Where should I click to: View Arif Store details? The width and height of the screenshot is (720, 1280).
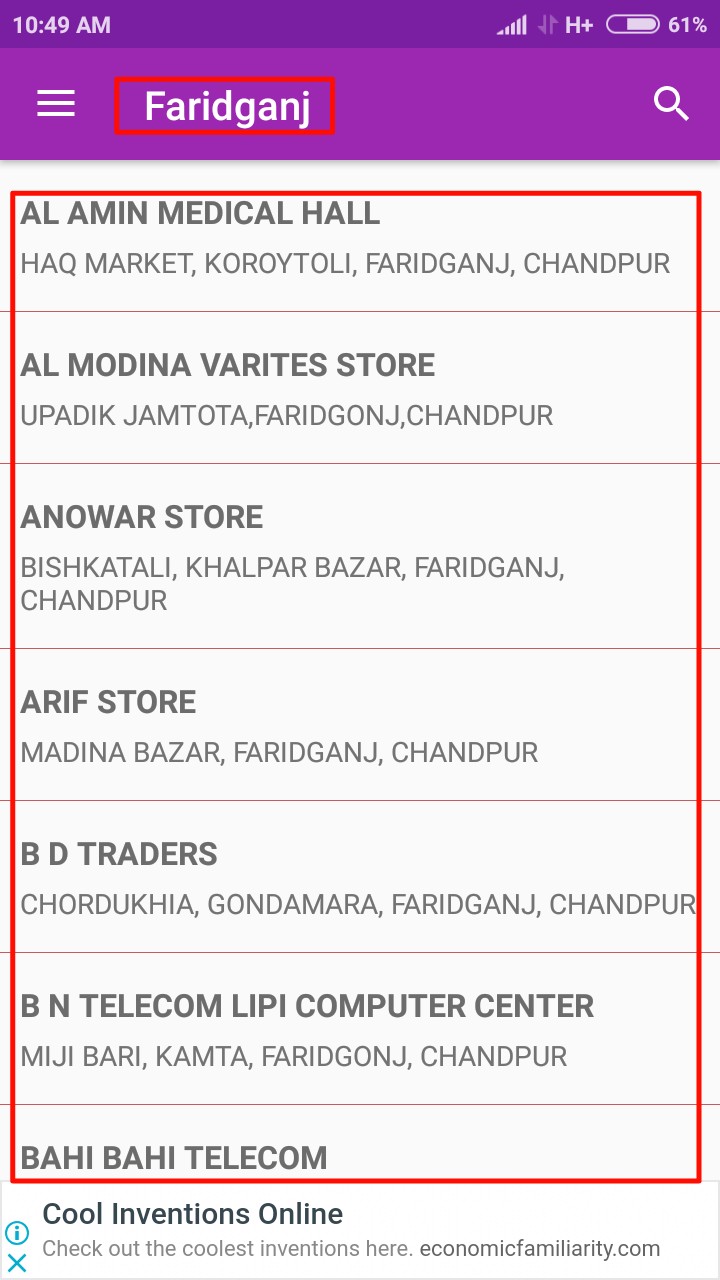point(360,725)
